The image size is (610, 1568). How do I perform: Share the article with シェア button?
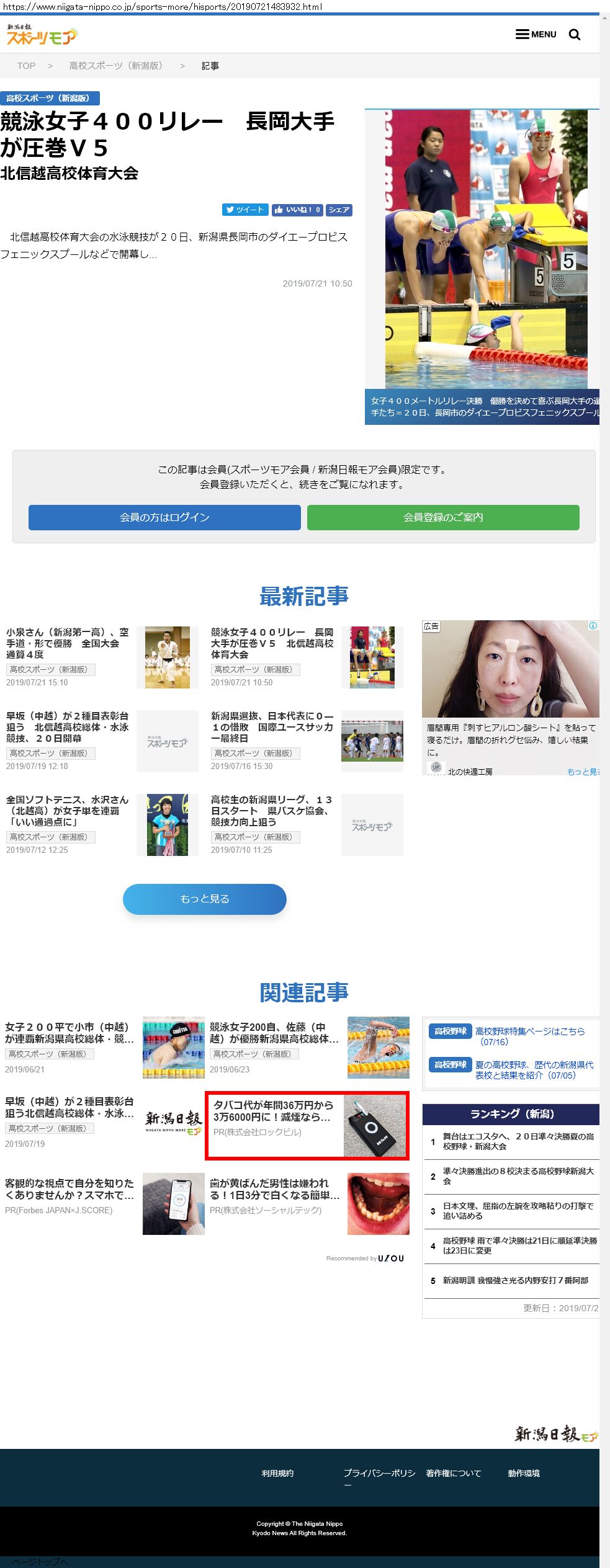coord(339,210)
